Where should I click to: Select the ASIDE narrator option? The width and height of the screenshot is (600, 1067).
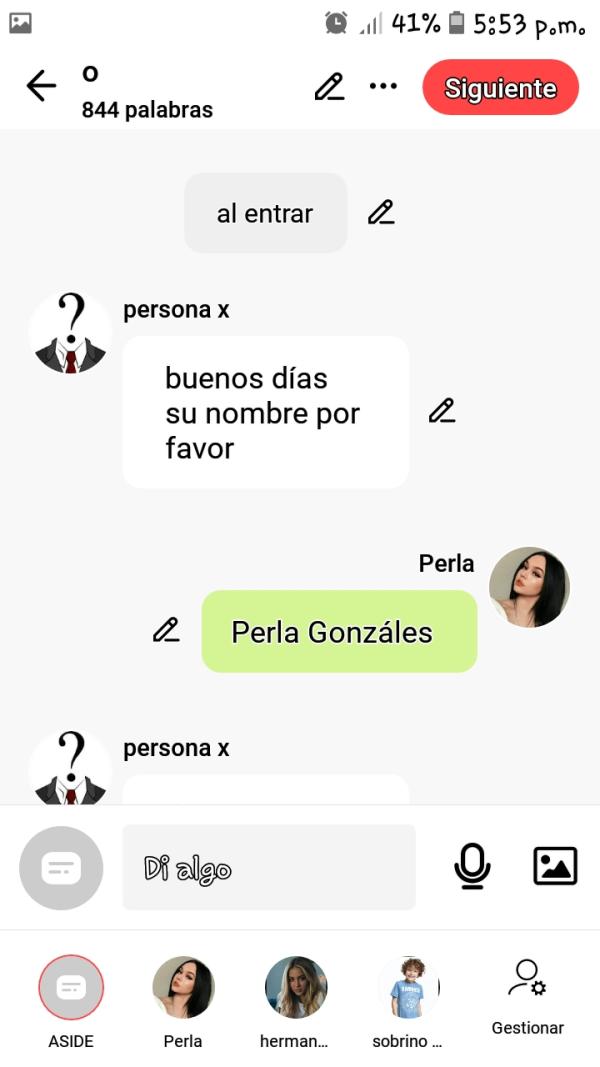(x=71, y=988)
